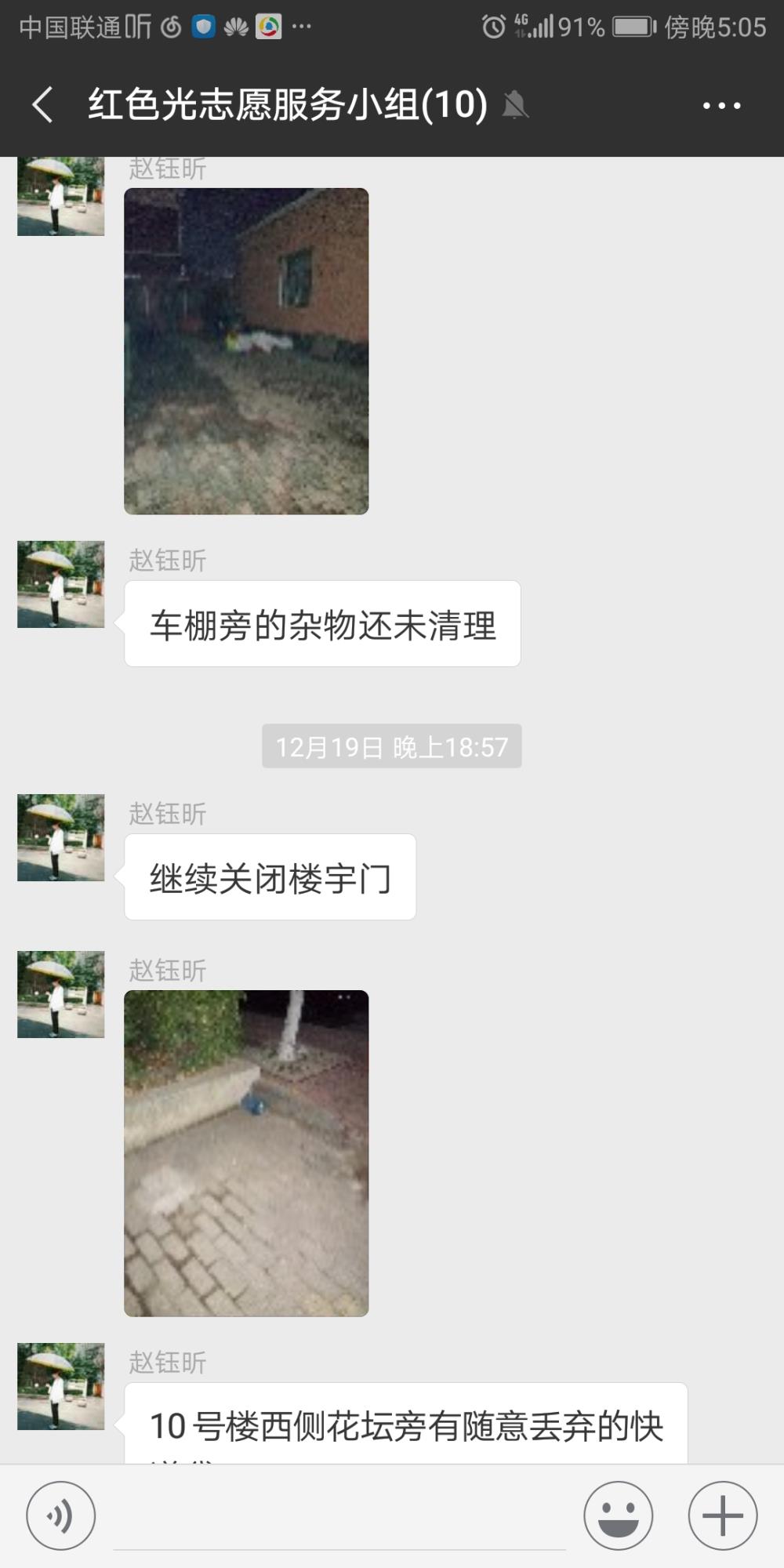
Task: Open group chat details via three dots
Action: pos(721,105)
